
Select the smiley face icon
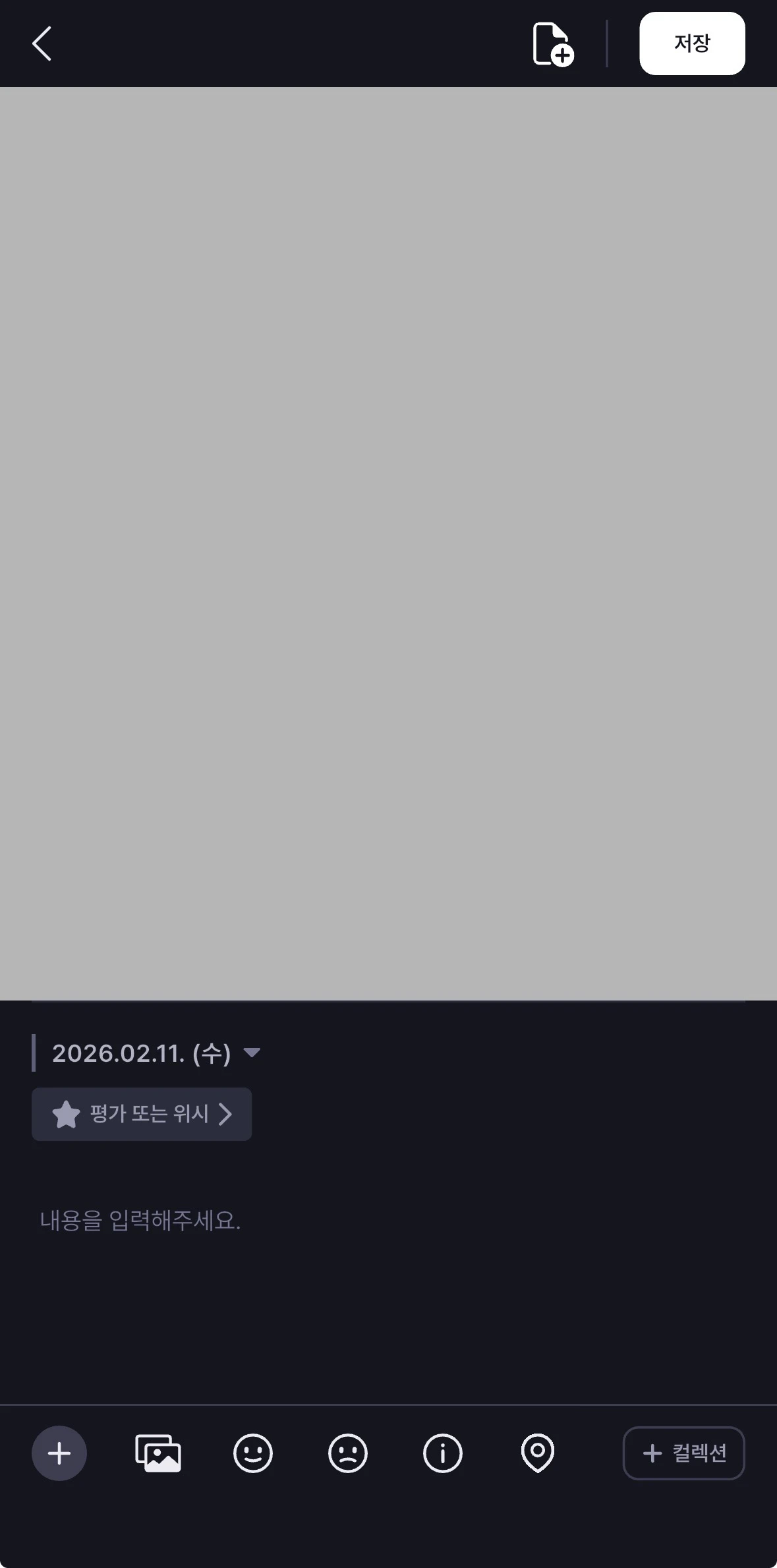click(253, 1453)
